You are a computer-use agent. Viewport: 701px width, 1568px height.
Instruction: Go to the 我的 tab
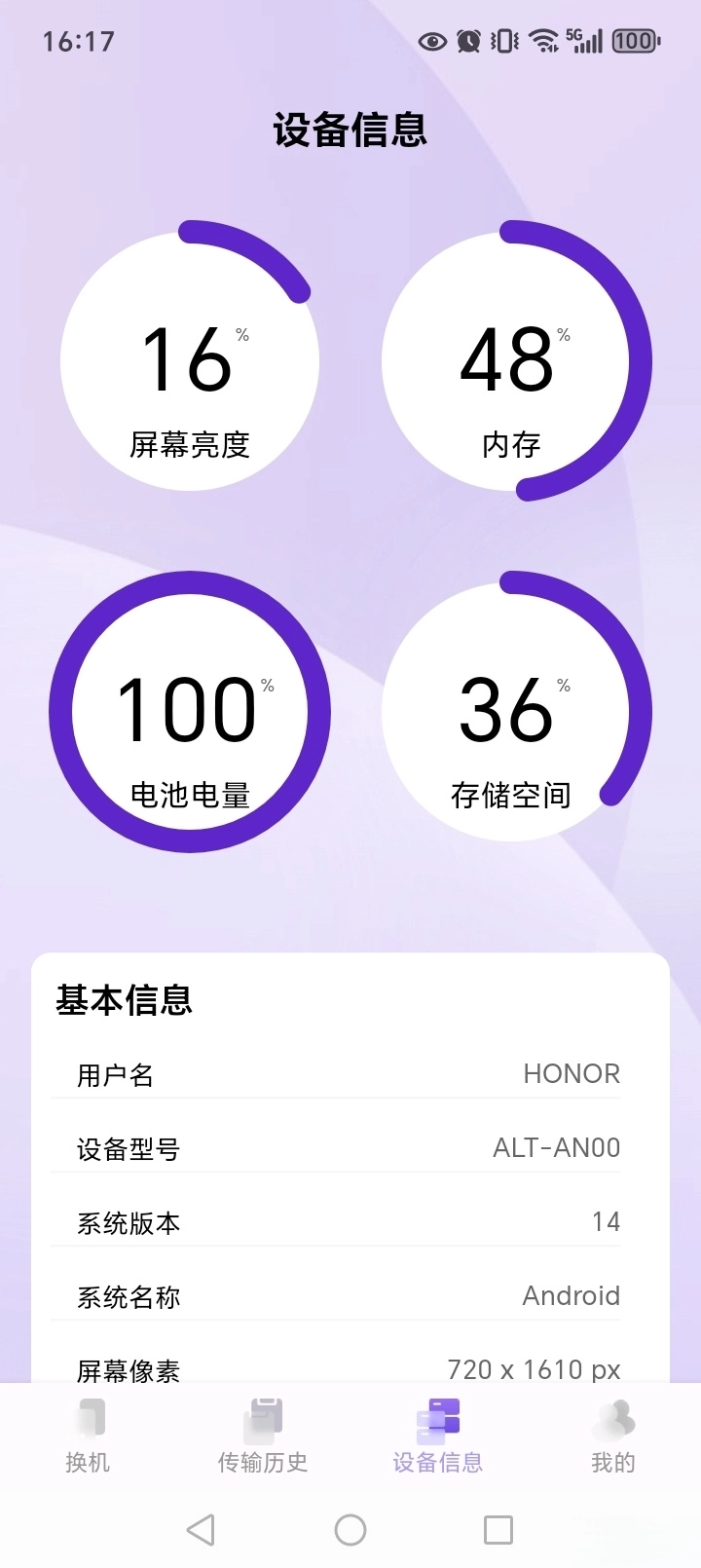(612, 1436)
